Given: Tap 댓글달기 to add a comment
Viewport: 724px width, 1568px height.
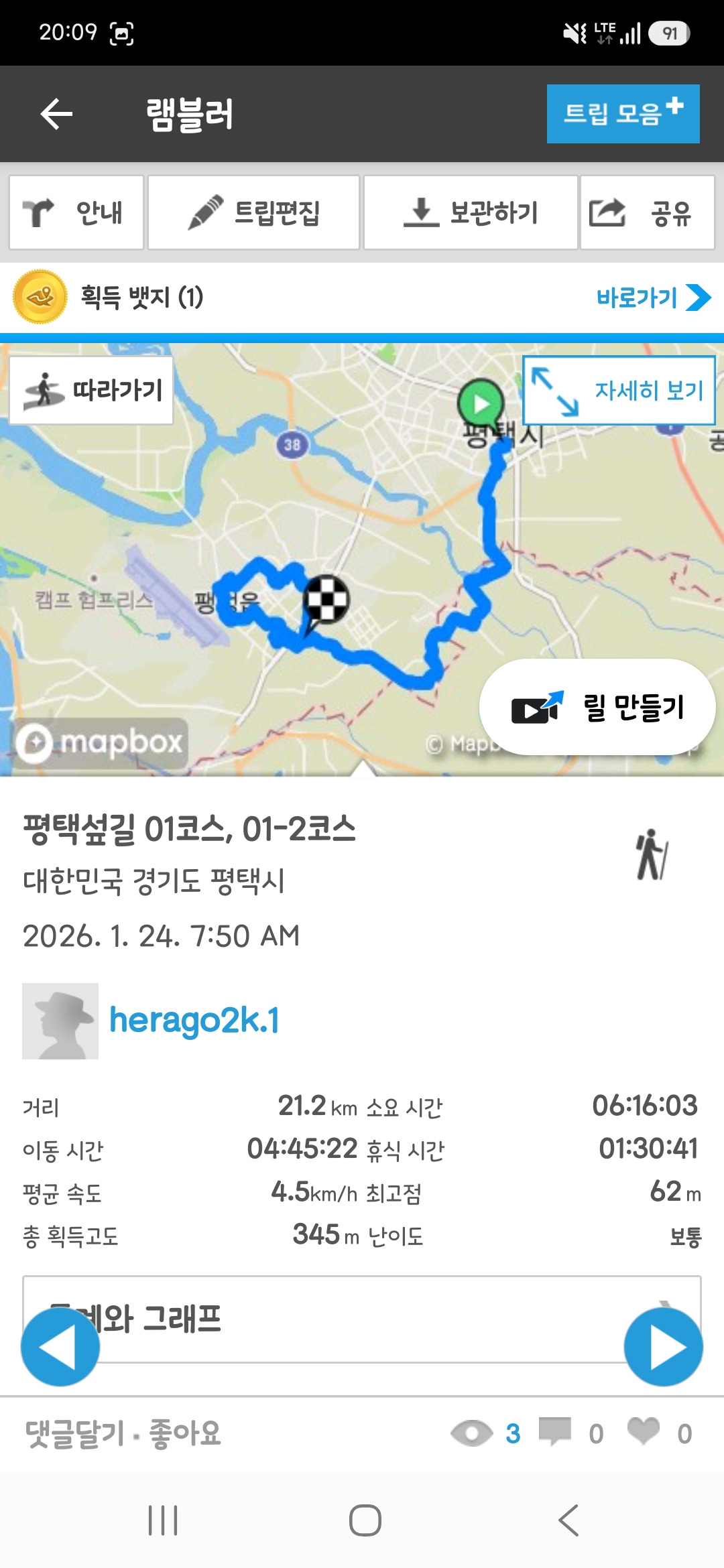Looking at the screenshot, I should pos(74,1434).
